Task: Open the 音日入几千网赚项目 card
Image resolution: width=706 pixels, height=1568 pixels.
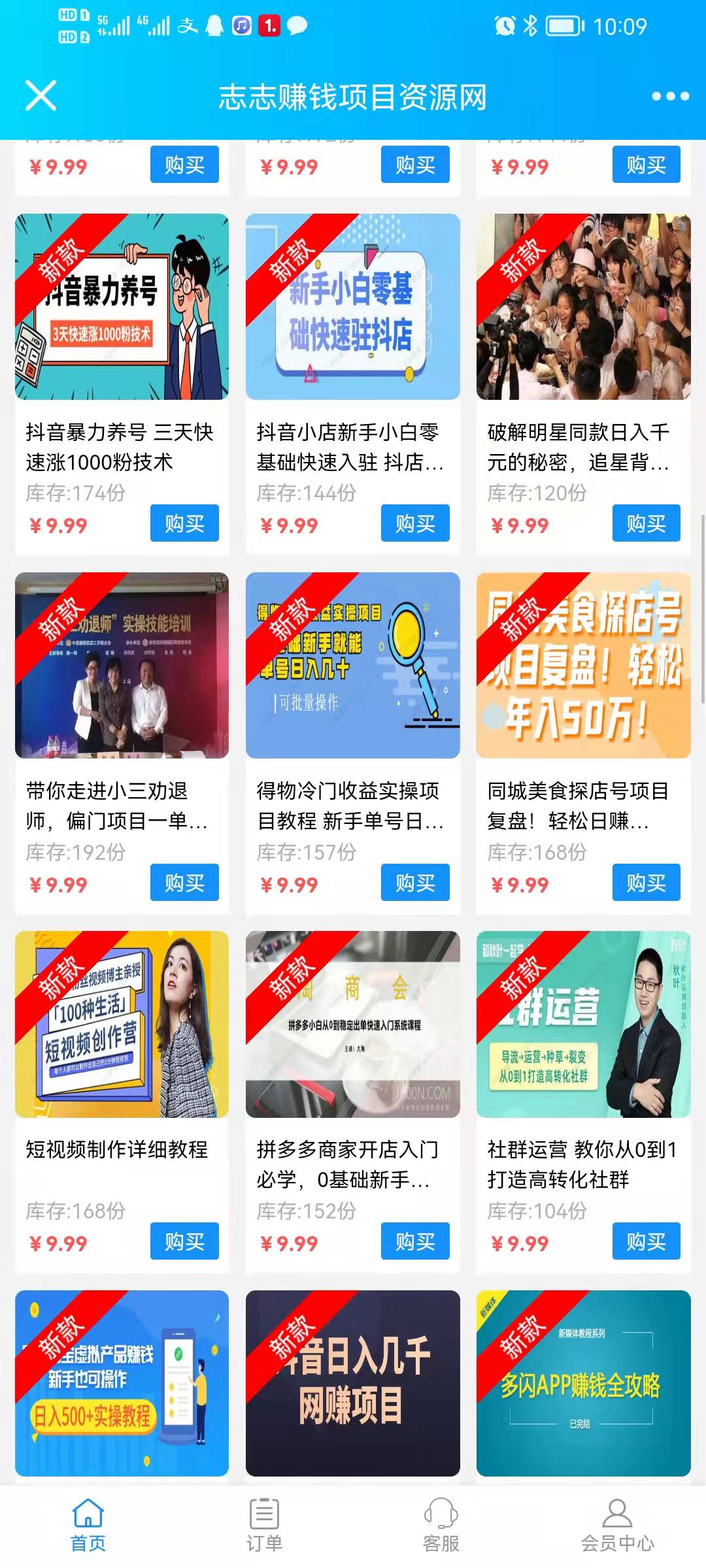Action: (352, 1382)
